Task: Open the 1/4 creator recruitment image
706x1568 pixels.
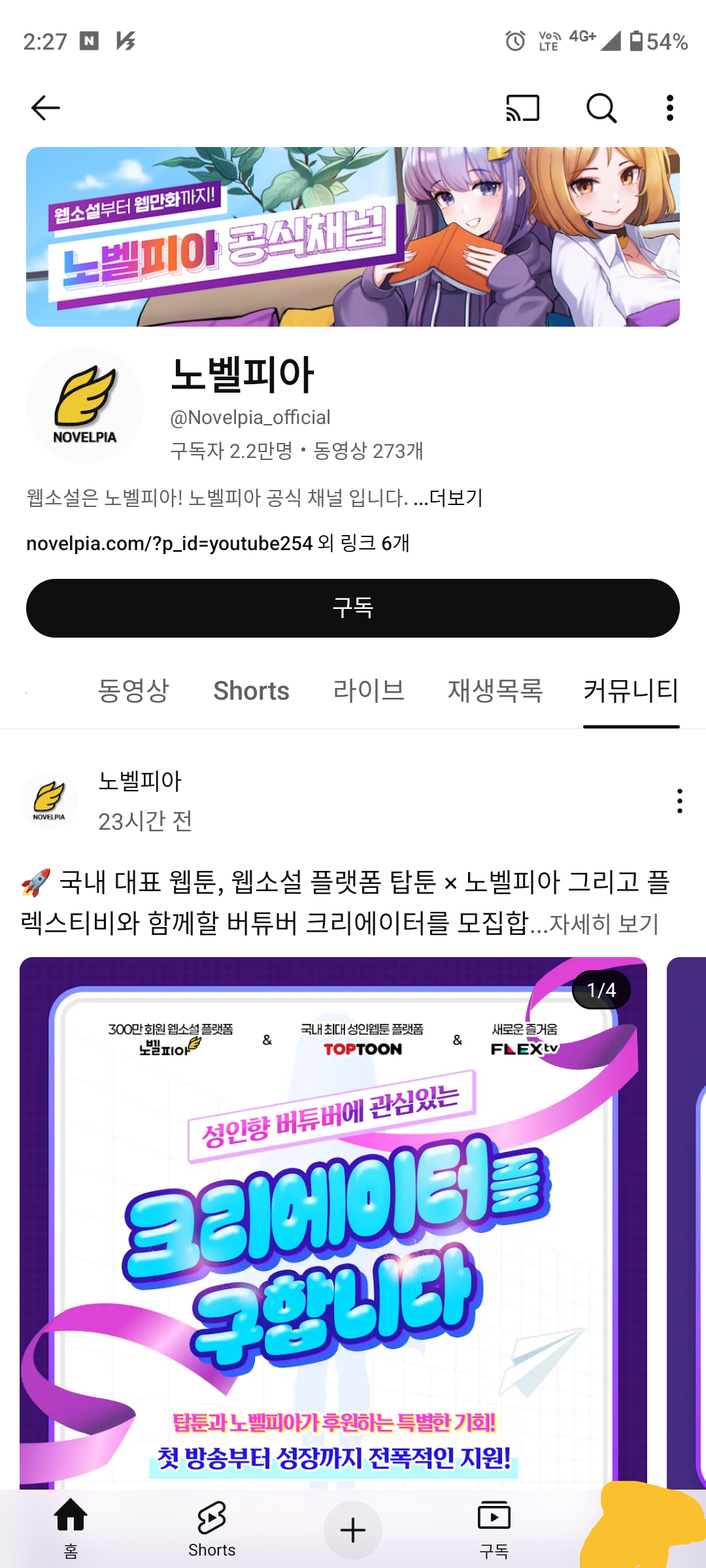Action: (x=333, y=1222)
